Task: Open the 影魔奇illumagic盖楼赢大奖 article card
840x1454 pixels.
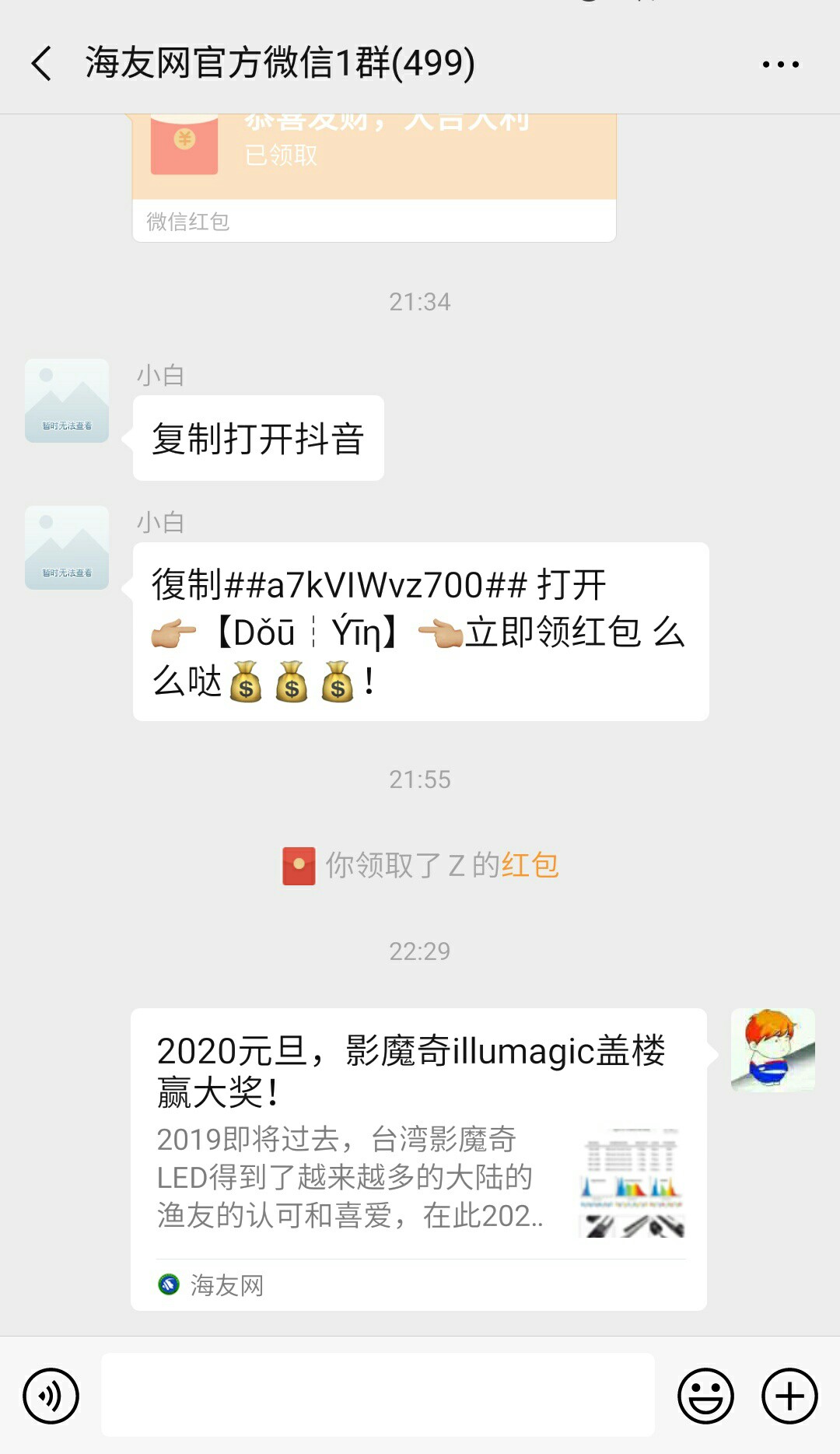Action: 418,1158
